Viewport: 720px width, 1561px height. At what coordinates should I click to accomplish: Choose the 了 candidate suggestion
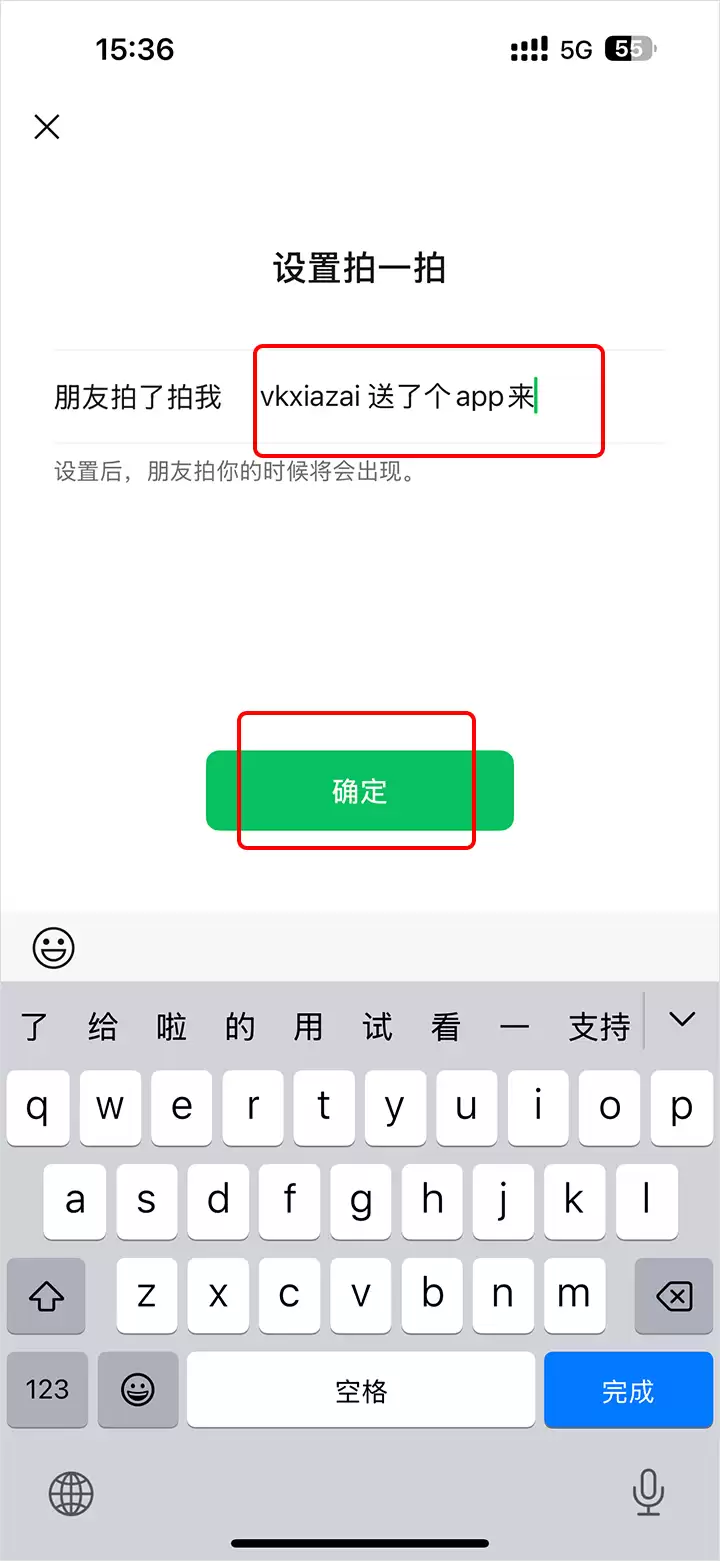35,1027
